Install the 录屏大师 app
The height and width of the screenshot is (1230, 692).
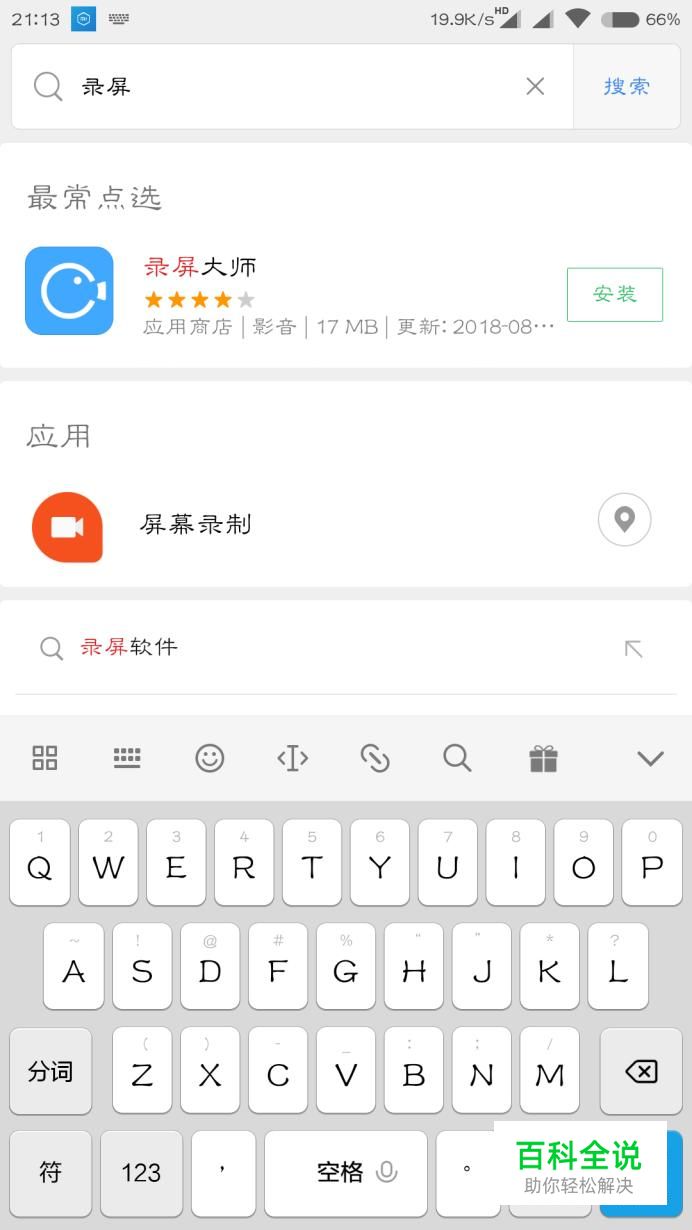click(x=614, y=294)
